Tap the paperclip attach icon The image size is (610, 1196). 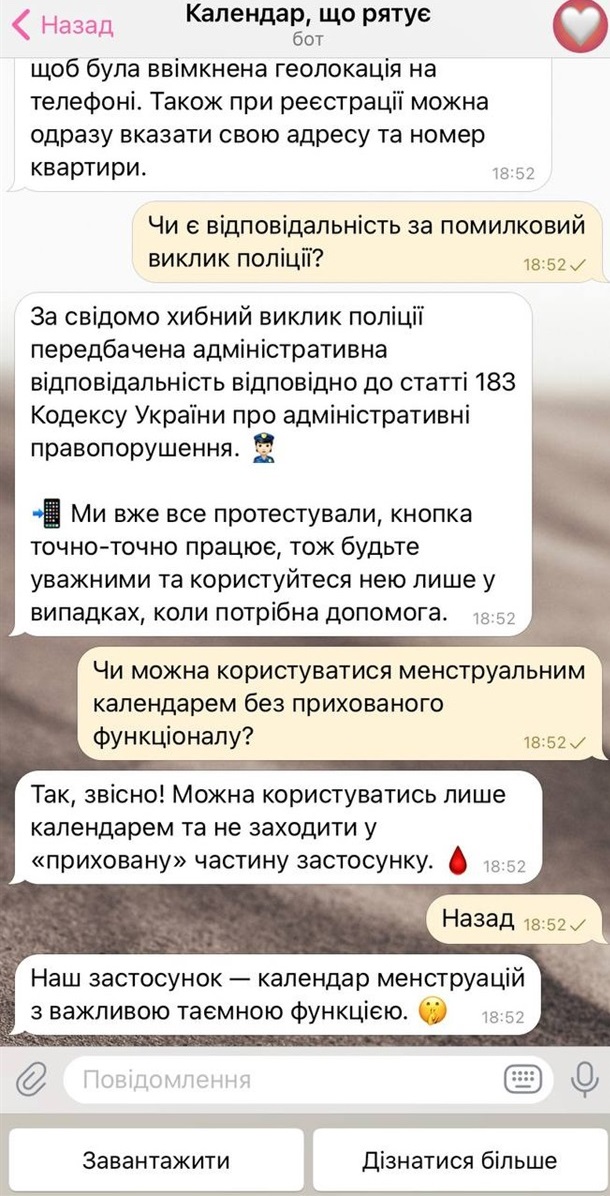click(31, 1080)
